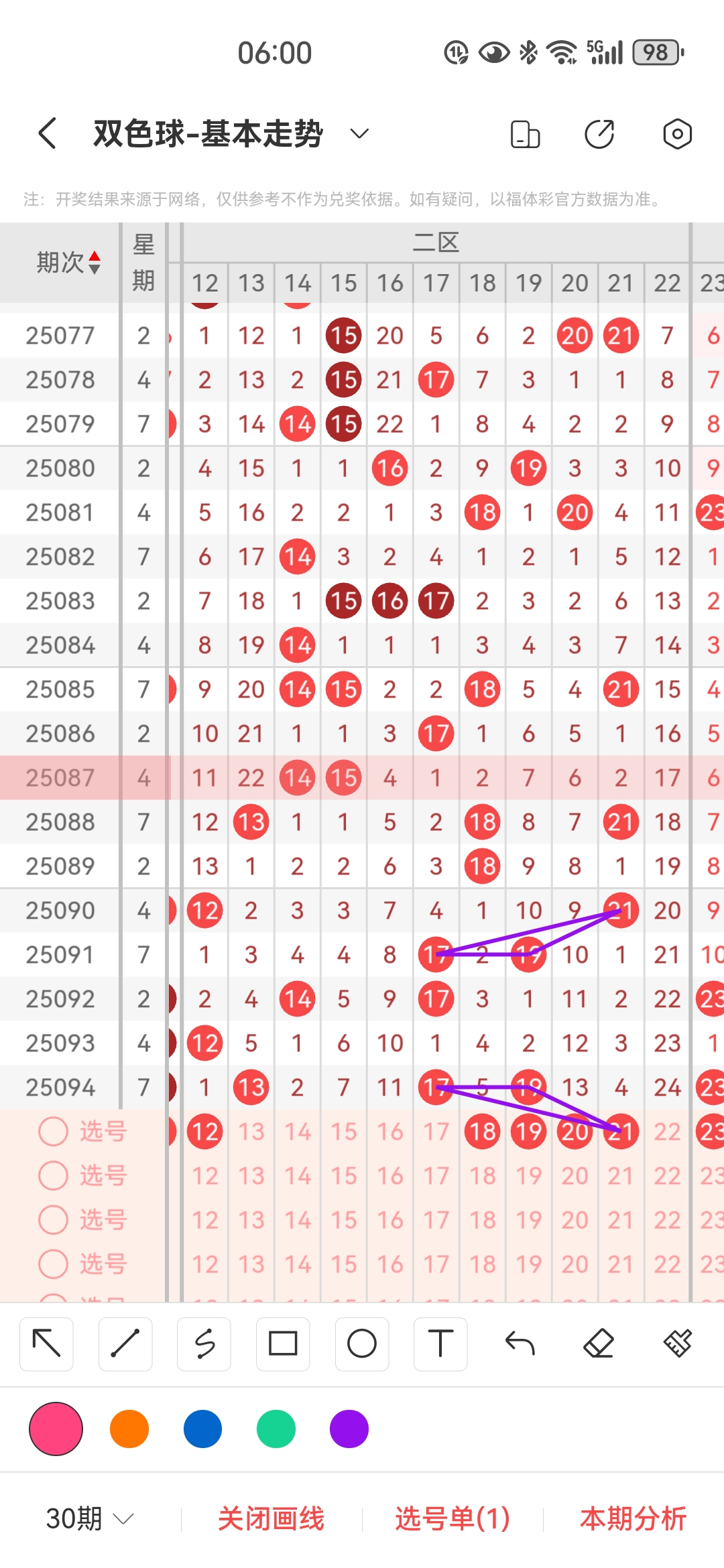Activate the text annotation tool

(440, 1344)
